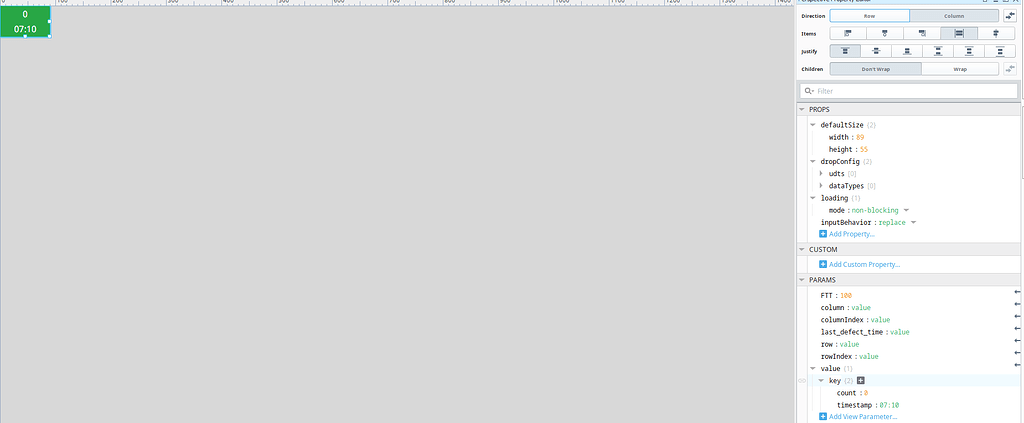Click Add Custom Property link
Image resolution: width=1024 pixels, height=423 pixels.
click(864, 264)
